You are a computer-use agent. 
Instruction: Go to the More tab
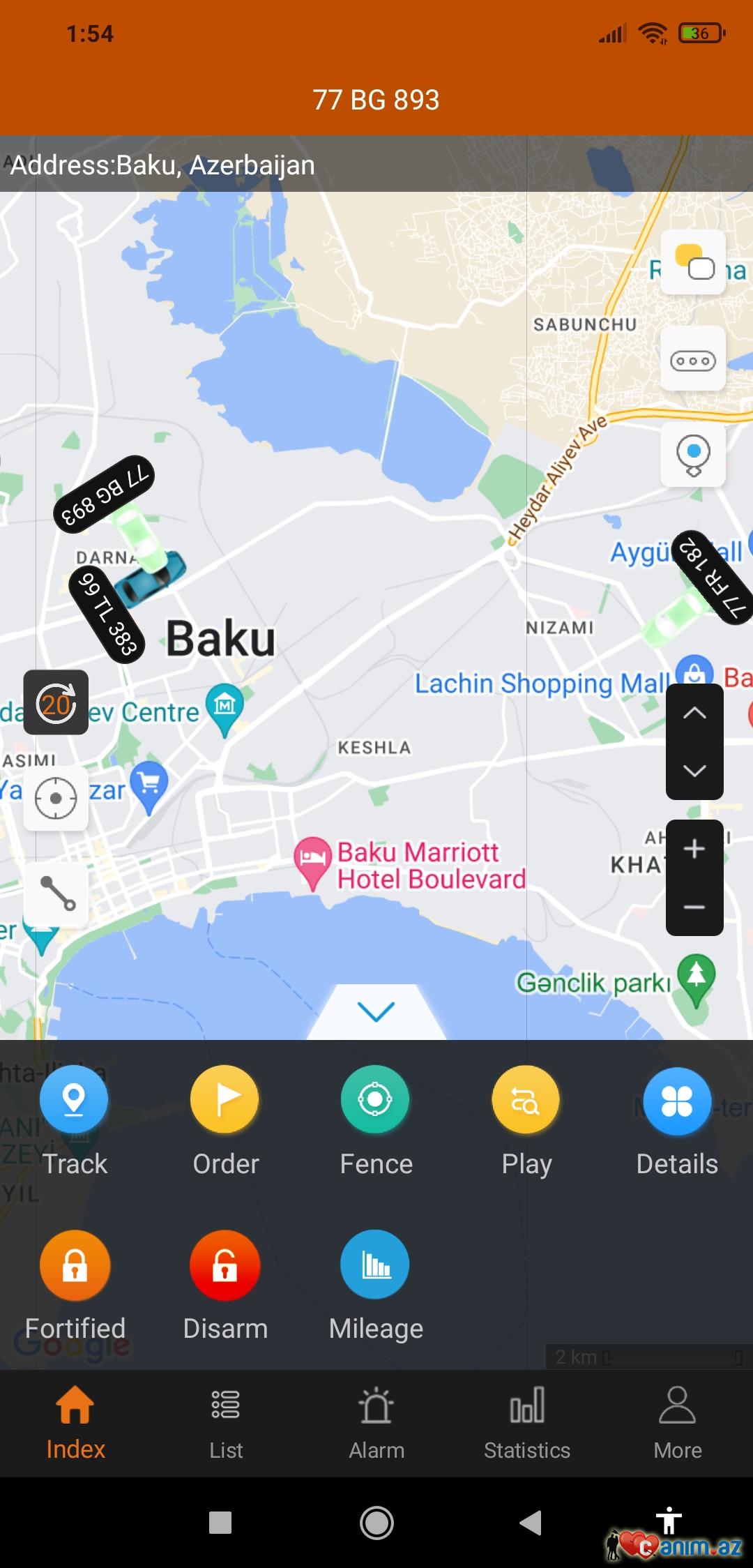tap(678, 1422)
